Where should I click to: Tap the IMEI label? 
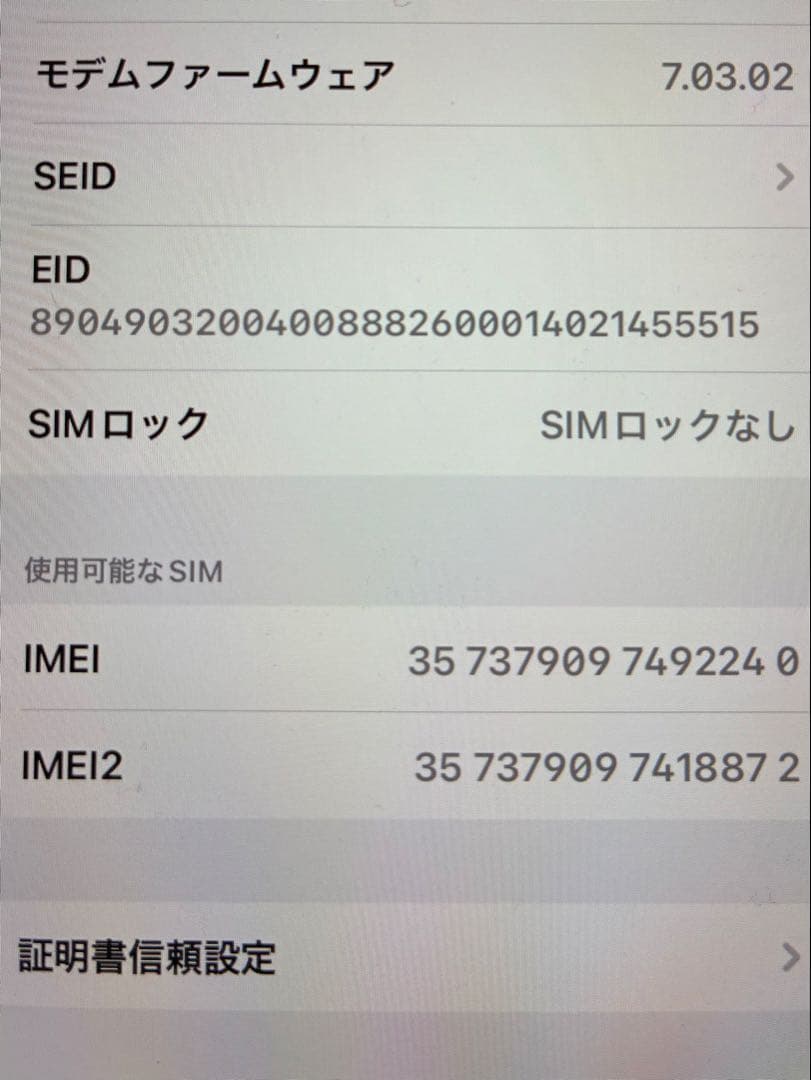point(62,660)
